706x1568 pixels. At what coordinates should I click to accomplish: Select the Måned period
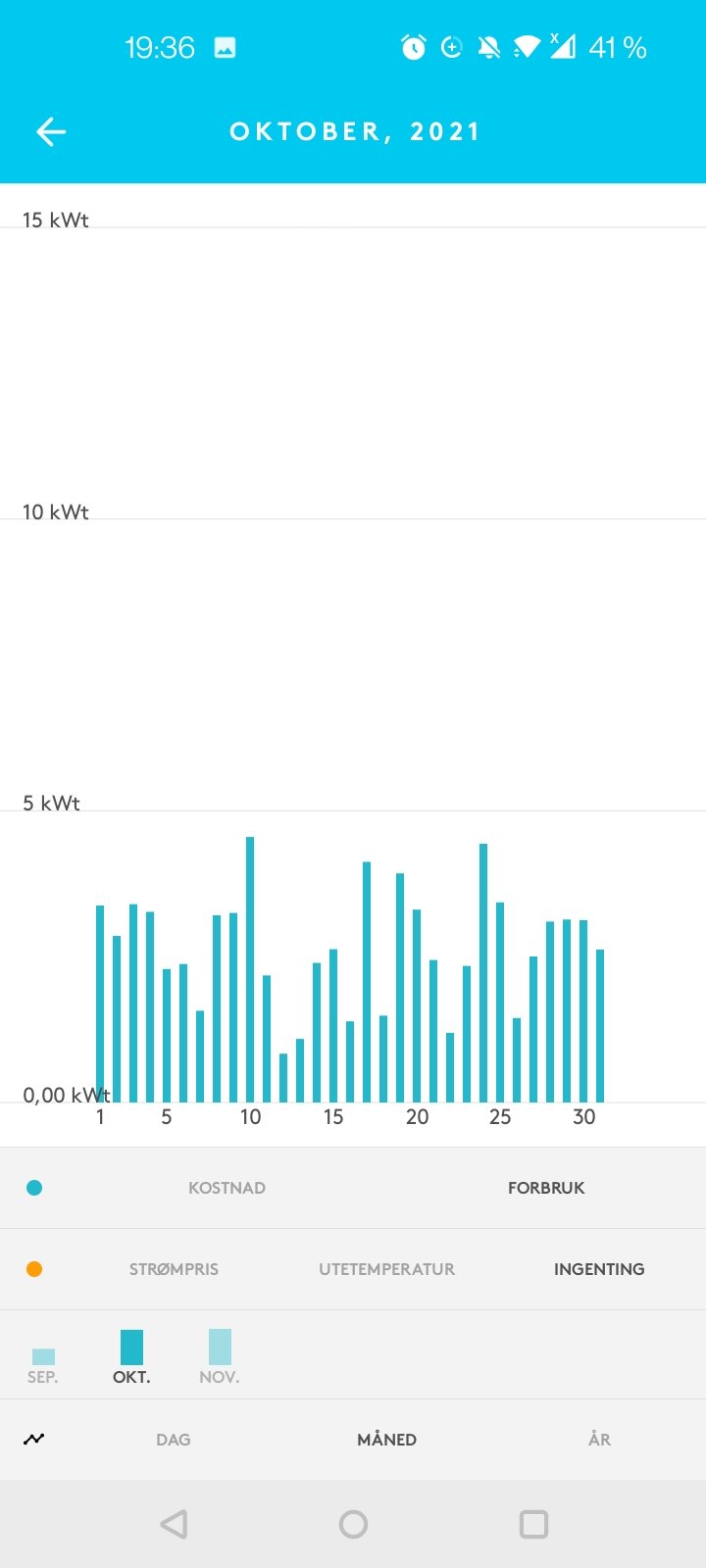pos(386,1440)
